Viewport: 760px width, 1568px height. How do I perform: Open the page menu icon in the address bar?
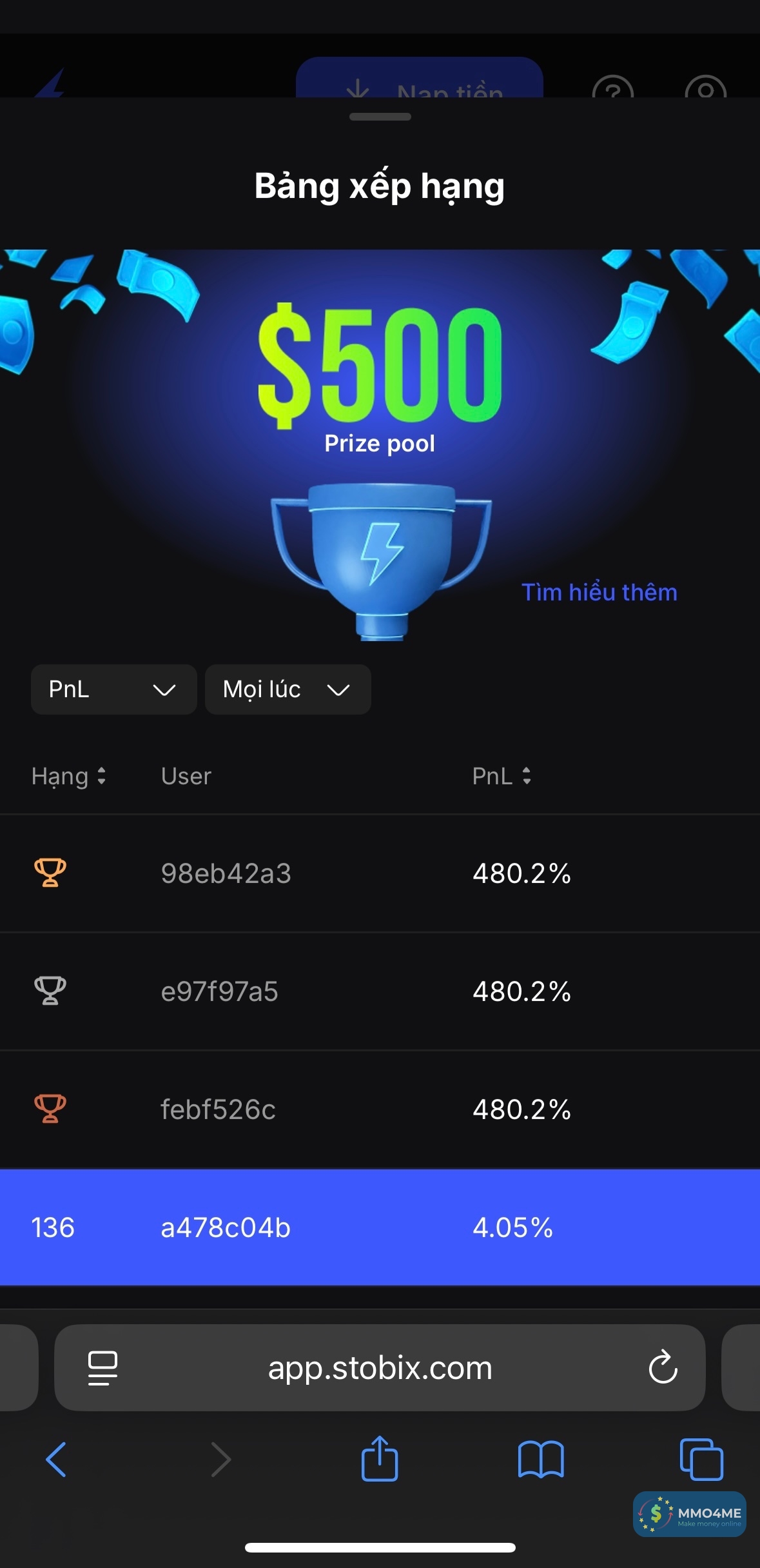click(102, 1367)
